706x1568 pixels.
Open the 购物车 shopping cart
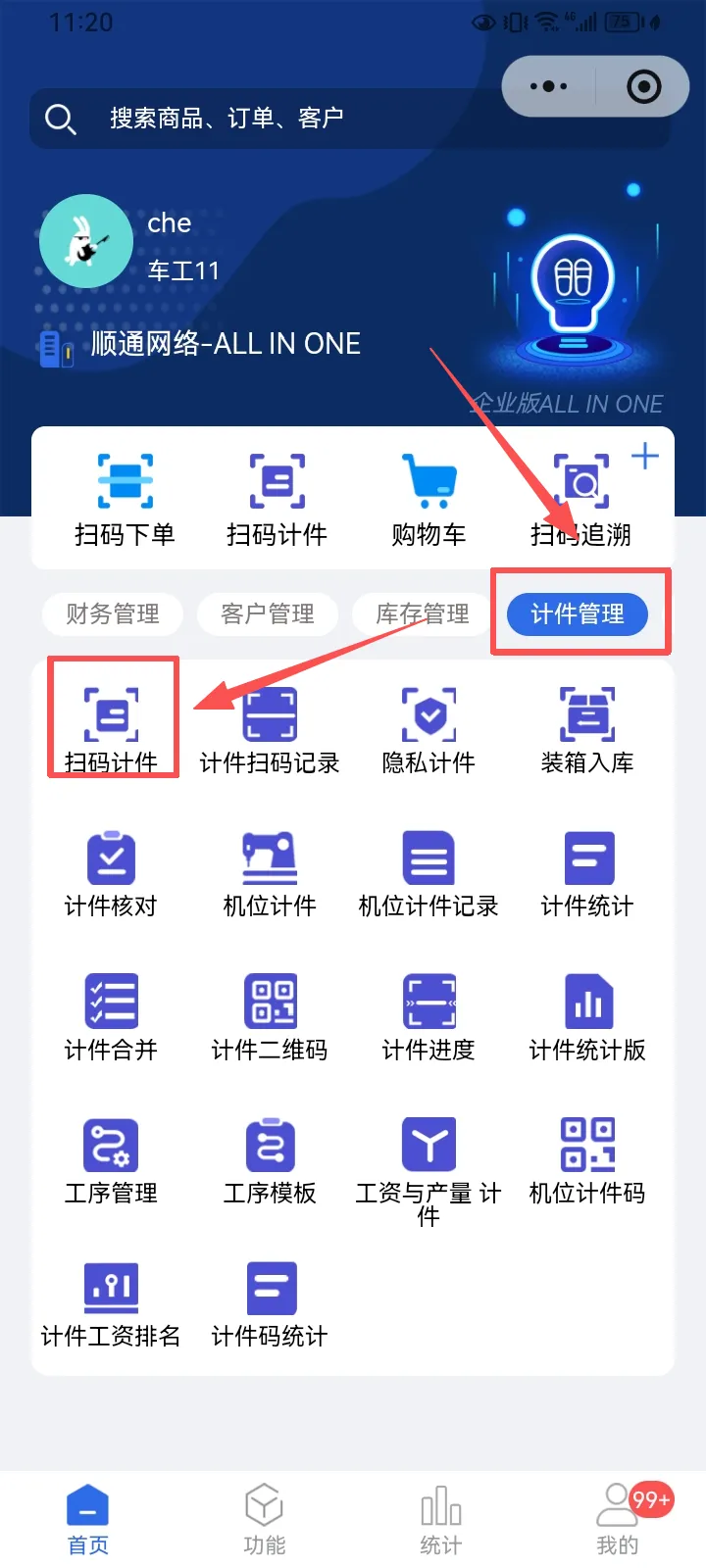pyautogui.click(x=429, y=500)
